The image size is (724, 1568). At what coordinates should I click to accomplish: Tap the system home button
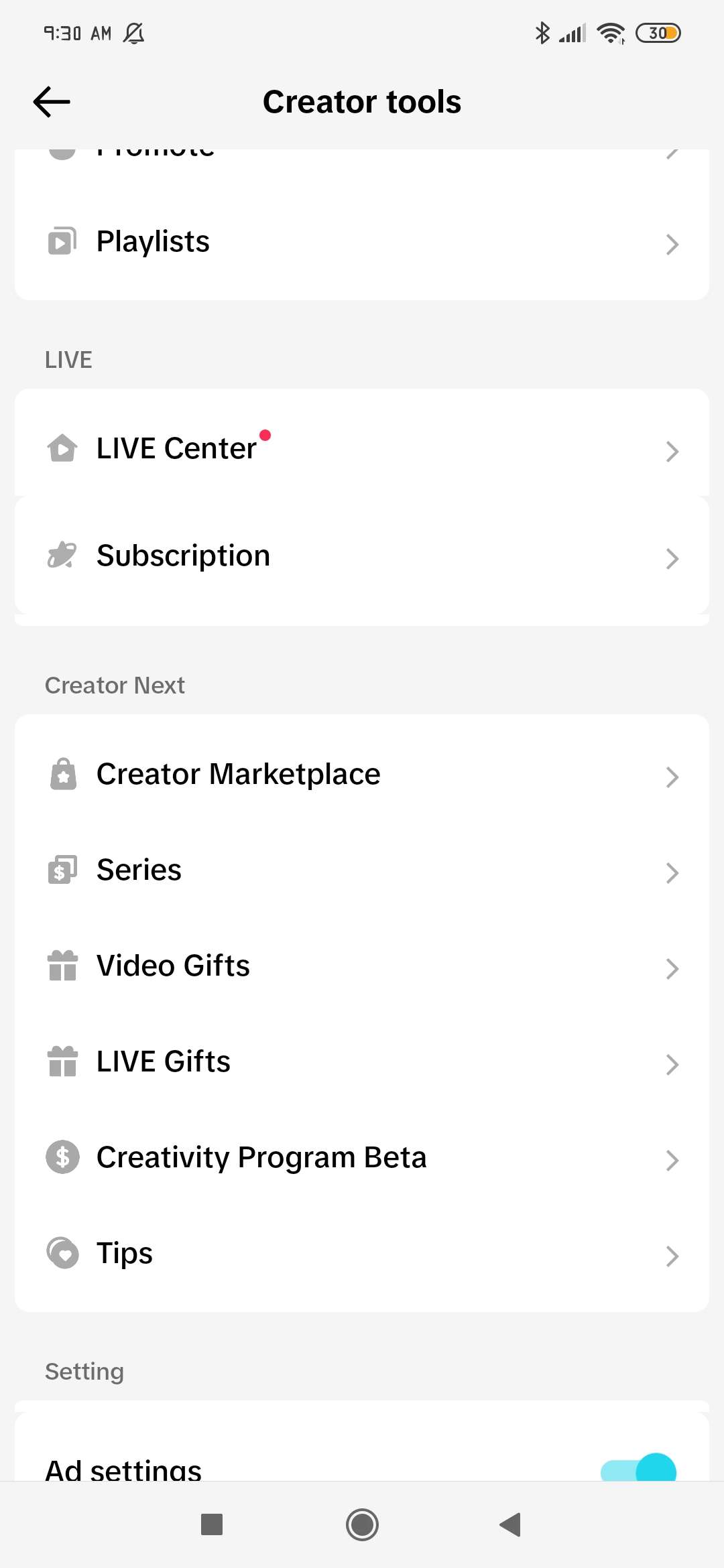click(x=362, y=1525)
